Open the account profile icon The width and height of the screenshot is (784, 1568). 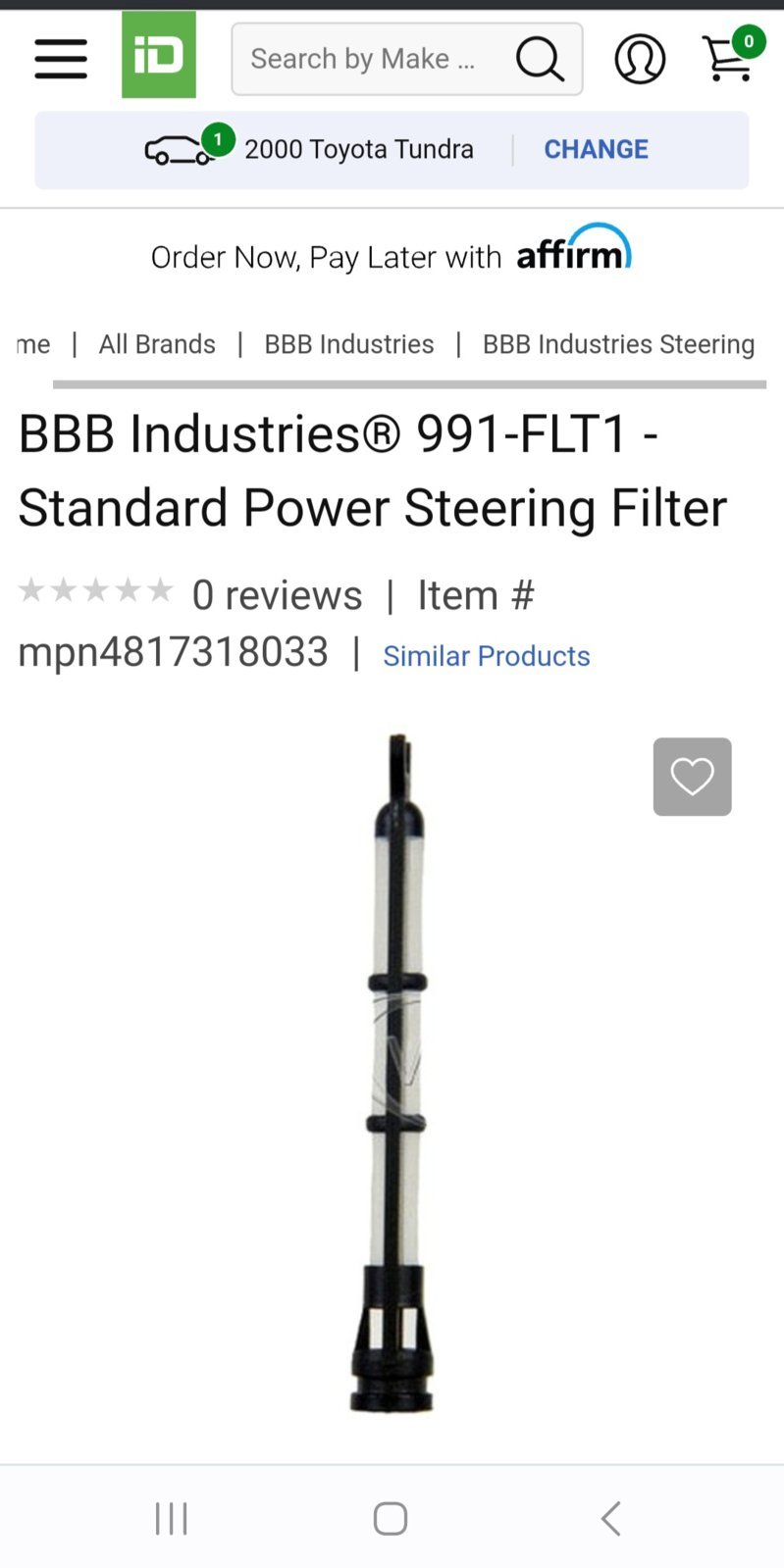[640, 59]
